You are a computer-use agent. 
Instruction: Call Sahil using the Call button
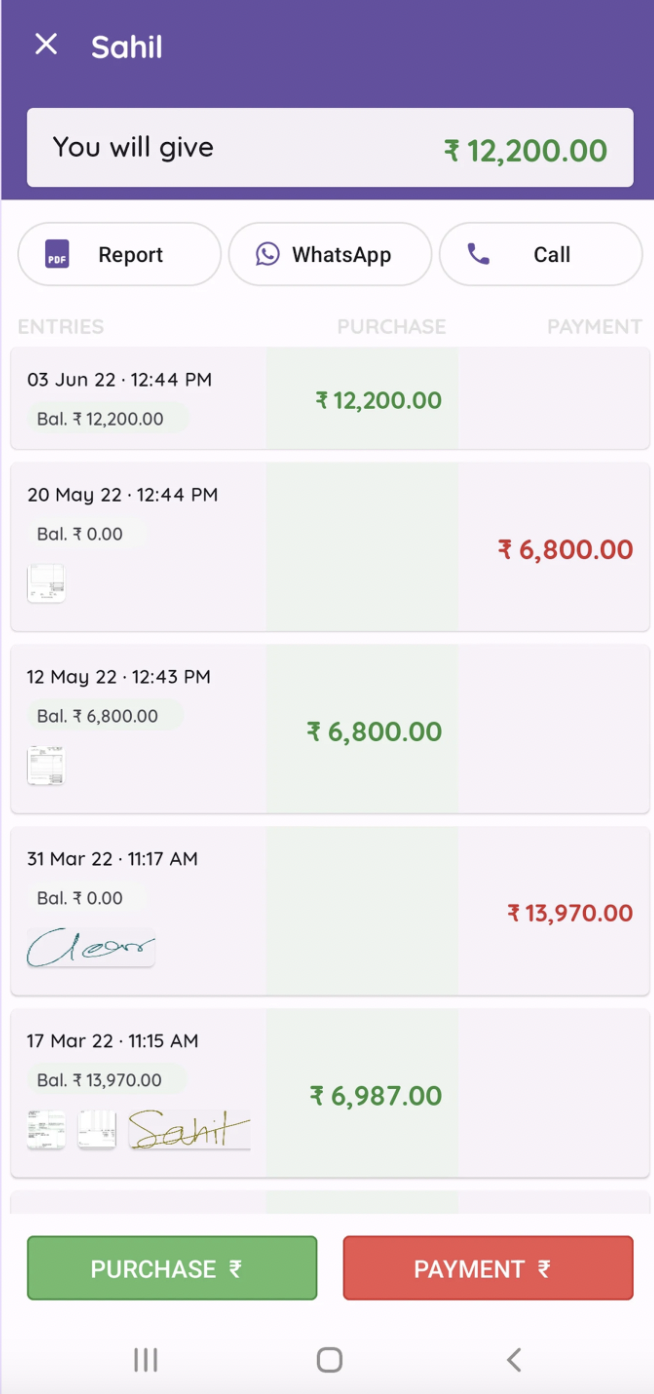(541, 255)
